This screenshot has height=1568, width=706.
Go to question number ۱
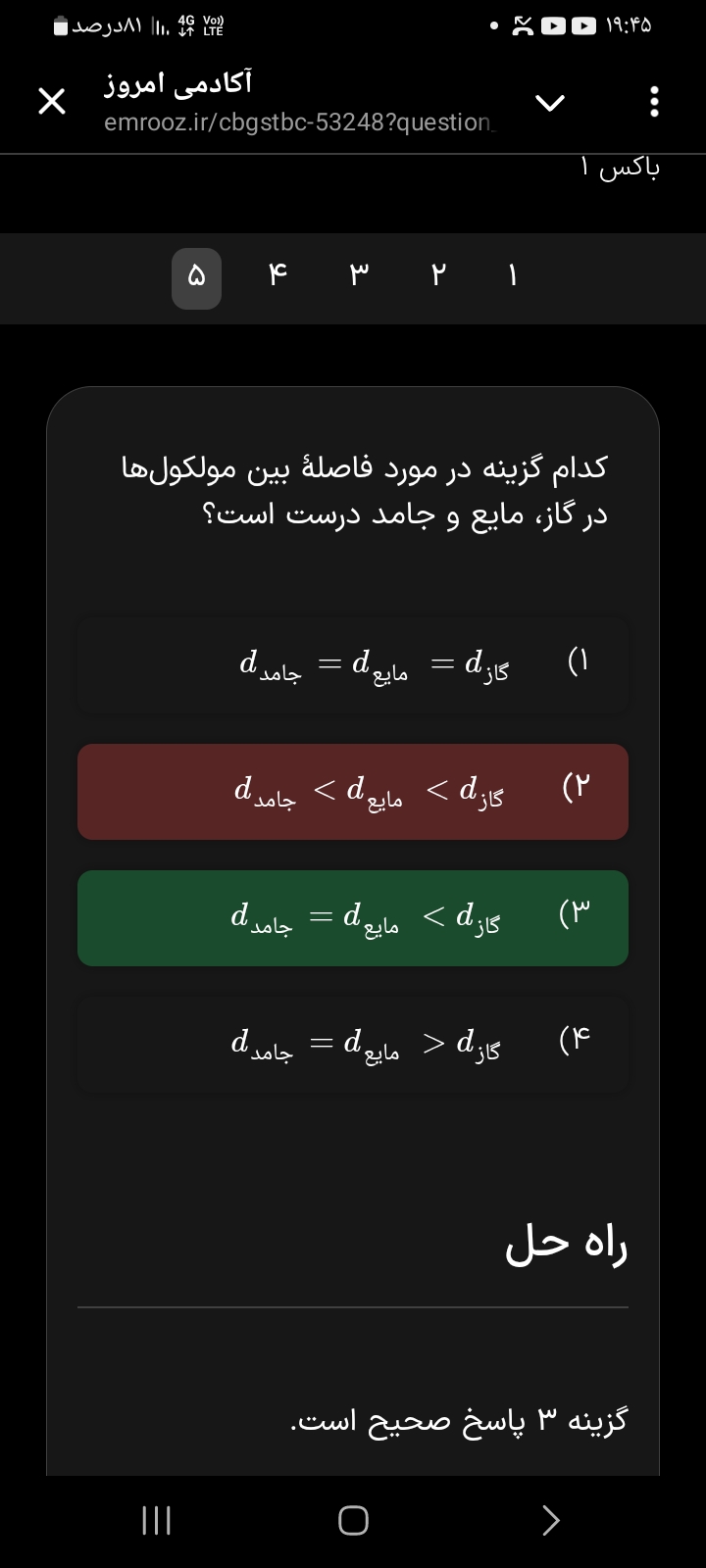point(512,277)
